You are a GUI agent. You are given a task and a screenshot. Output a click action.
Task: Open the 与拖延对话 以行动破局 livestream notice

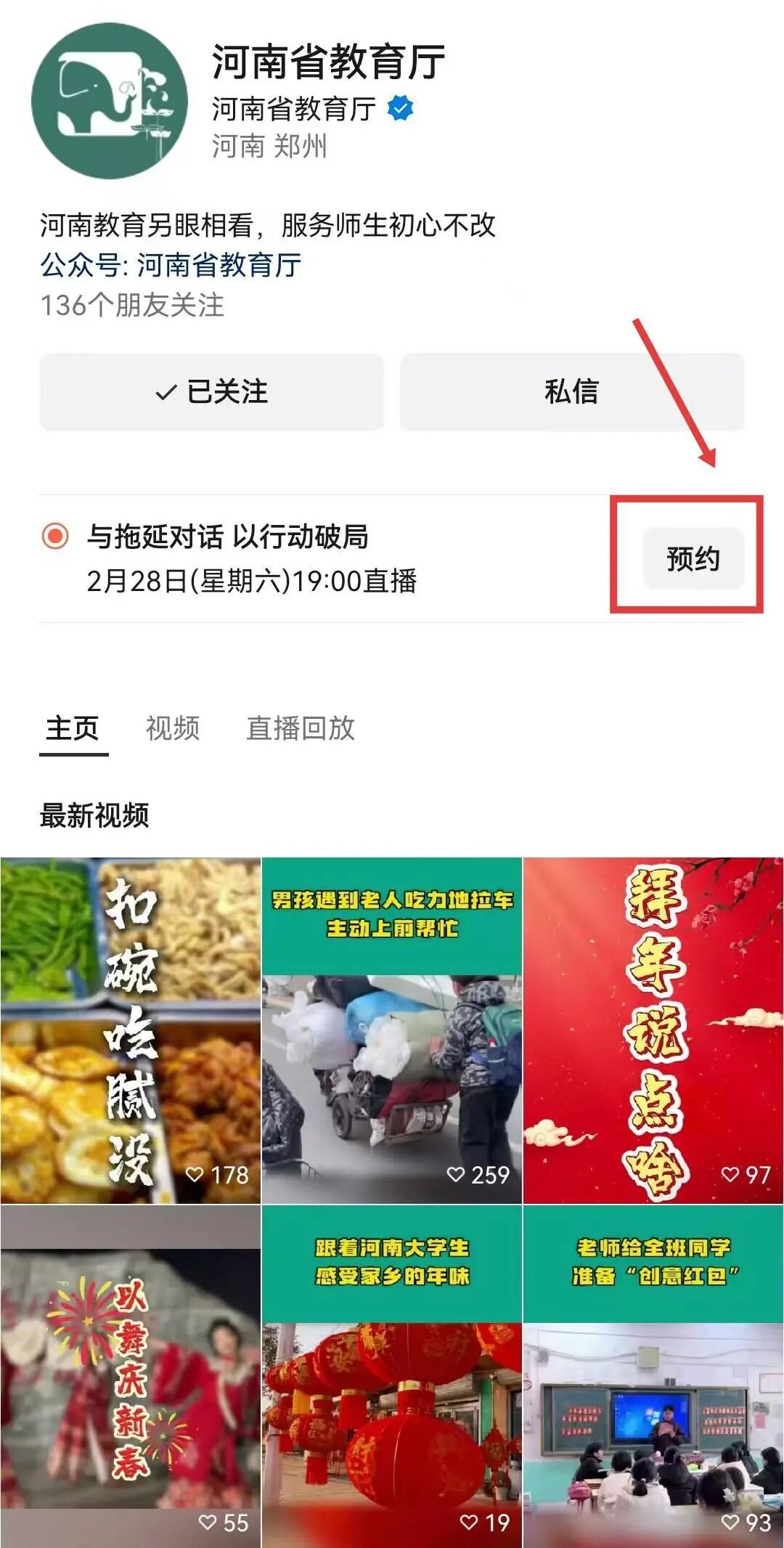pyautogui.click(x=250, y=558)
